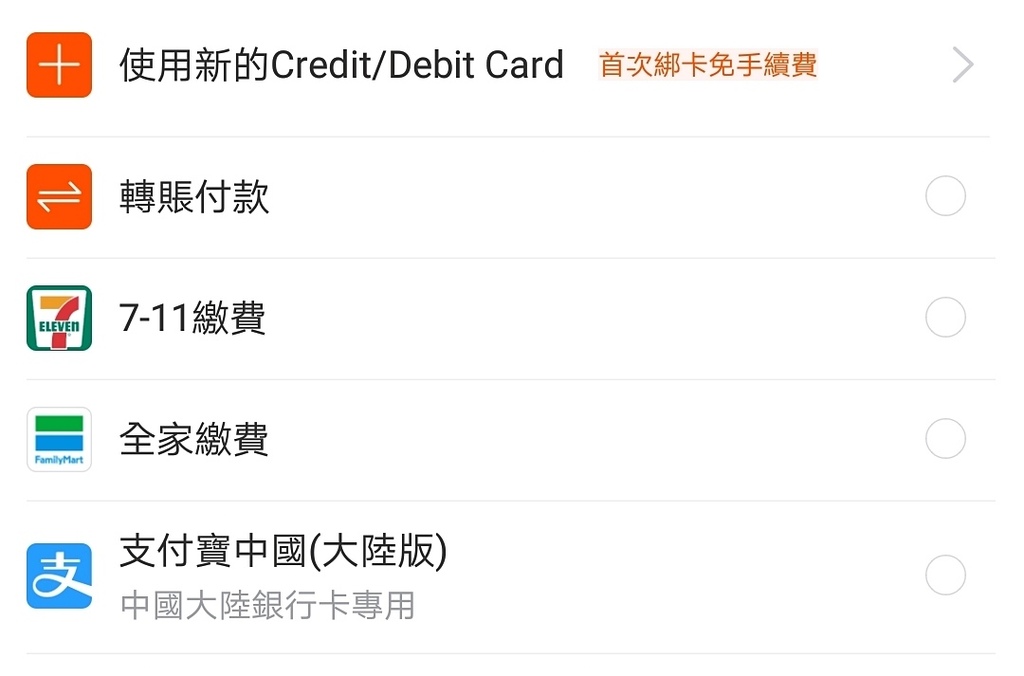Select 全家繳費 FamilyMart payment
The width and height of the screenshot is (1024, 676).
click(x=945, y=439)
